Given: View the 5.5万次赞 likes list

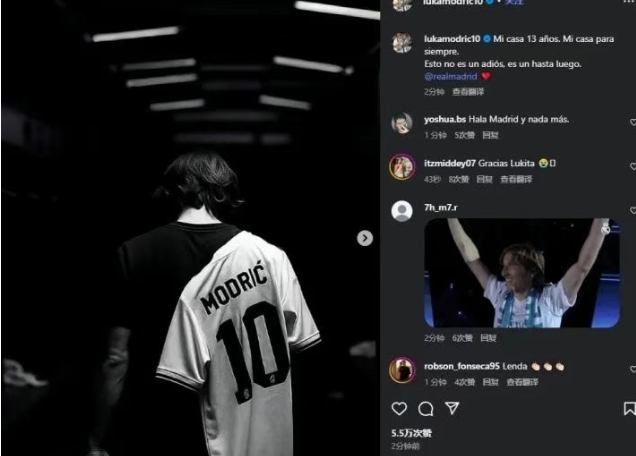Looking at the screenshot, I should pyautogui.click(x=411, y=433).
